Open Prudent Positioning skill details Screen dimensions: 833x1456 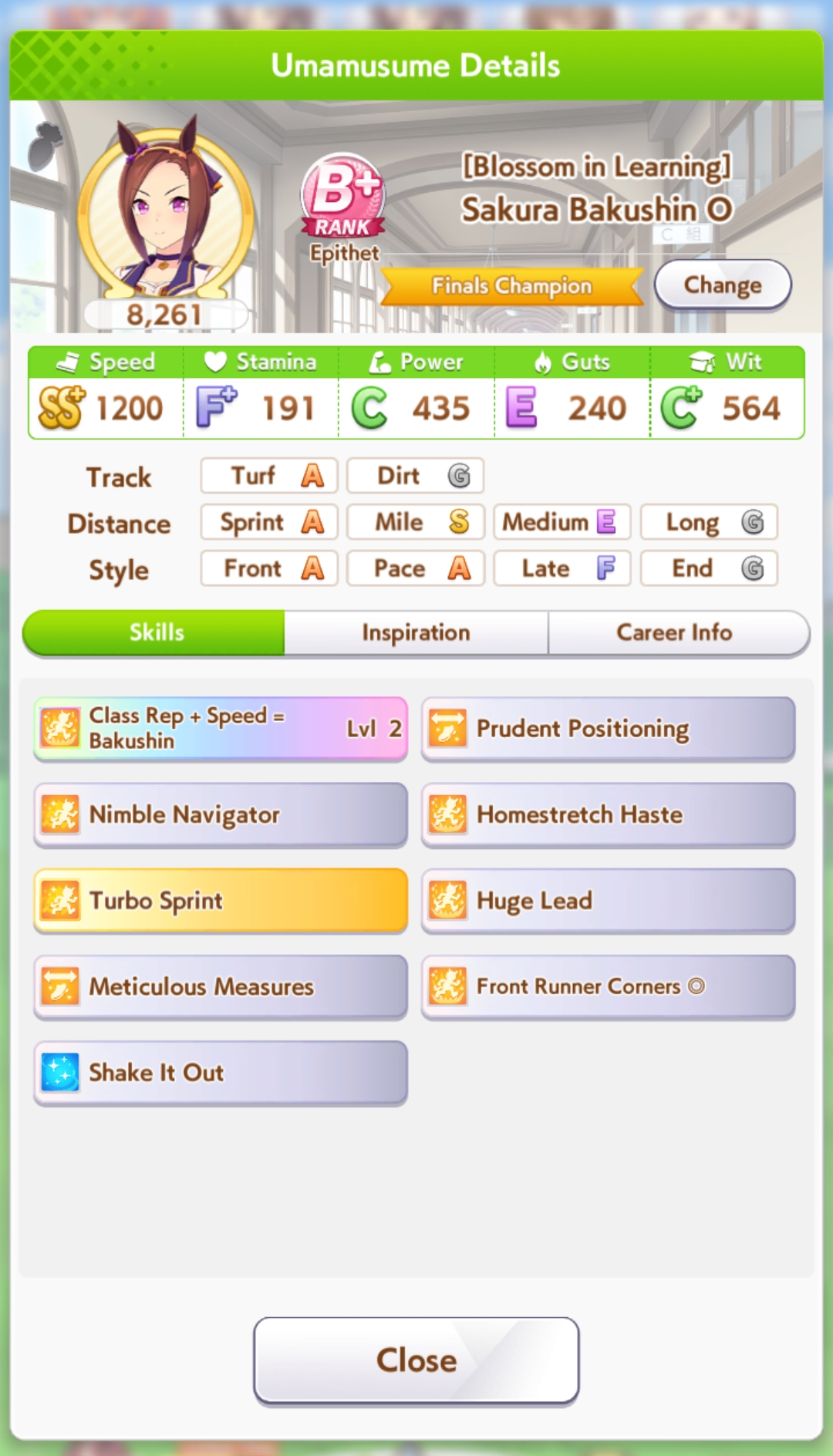pos(608,729)
